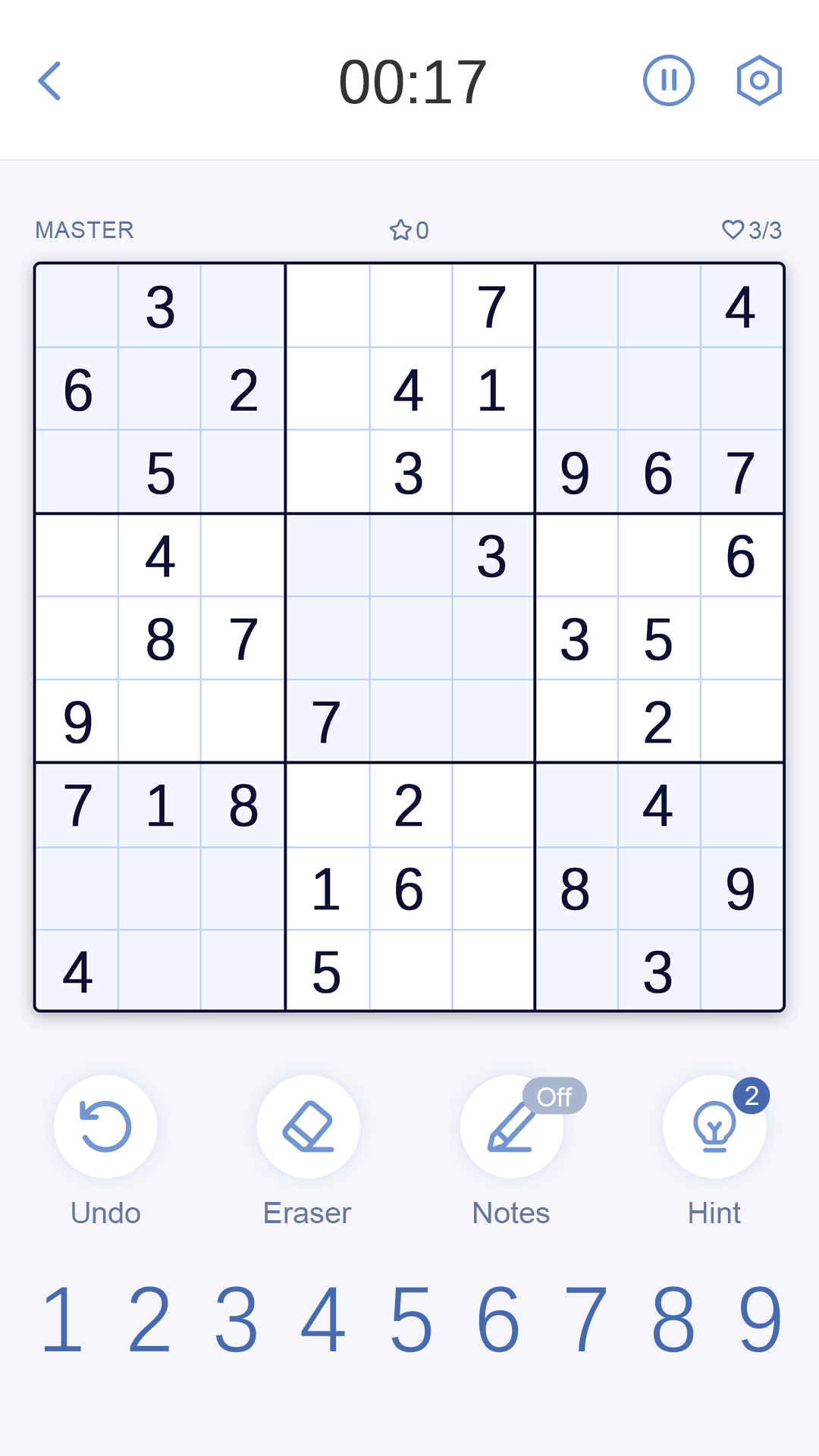
Task: Tap the 2 badge on Hint
Action: 752,1094
